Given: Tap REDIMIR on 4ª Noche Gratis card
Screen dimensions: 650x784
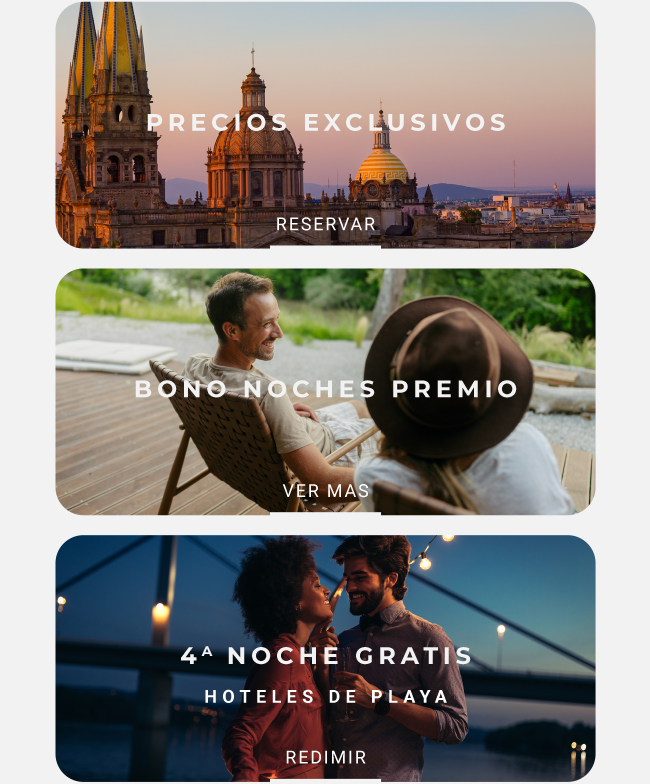Looking at the screenshot, I should tap(325, 757).
